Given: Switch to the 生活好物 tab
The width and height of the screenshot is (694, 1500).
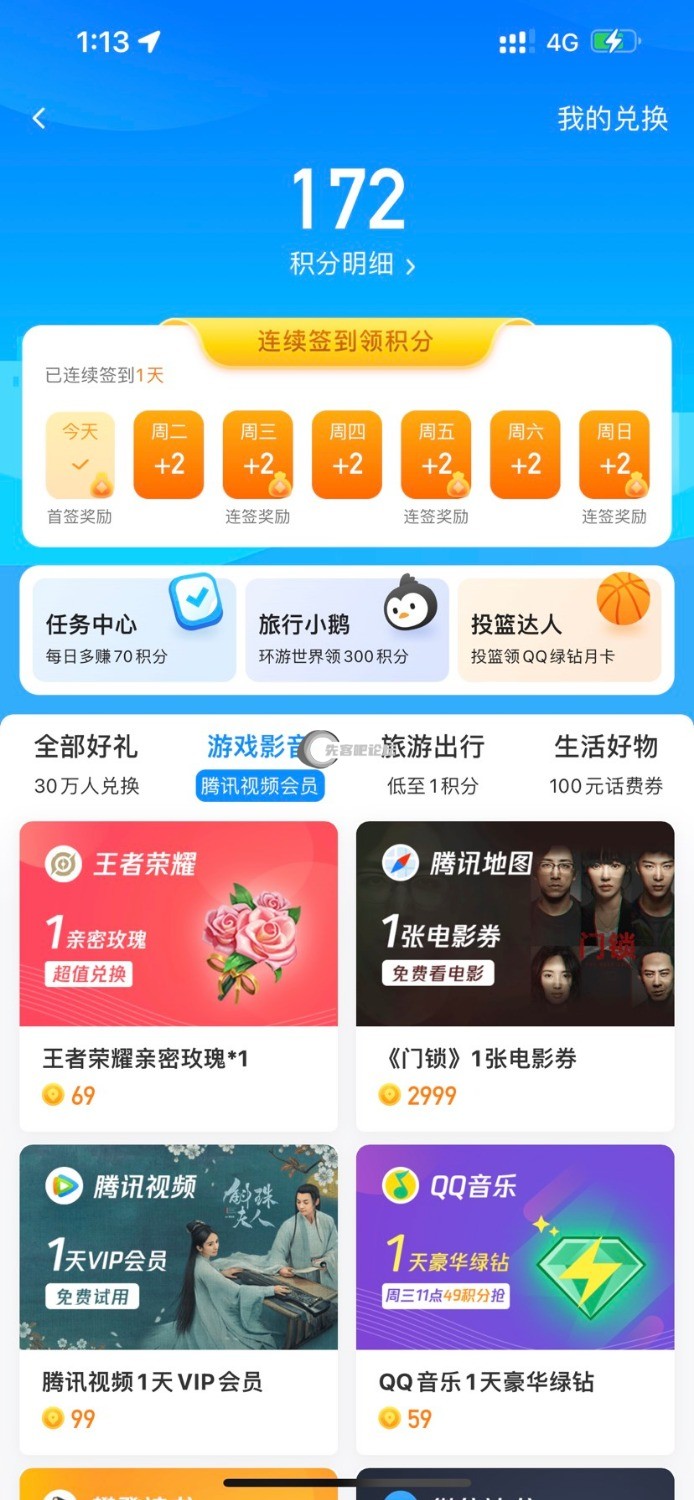Looking at the screenshot, I should (606, 763).
